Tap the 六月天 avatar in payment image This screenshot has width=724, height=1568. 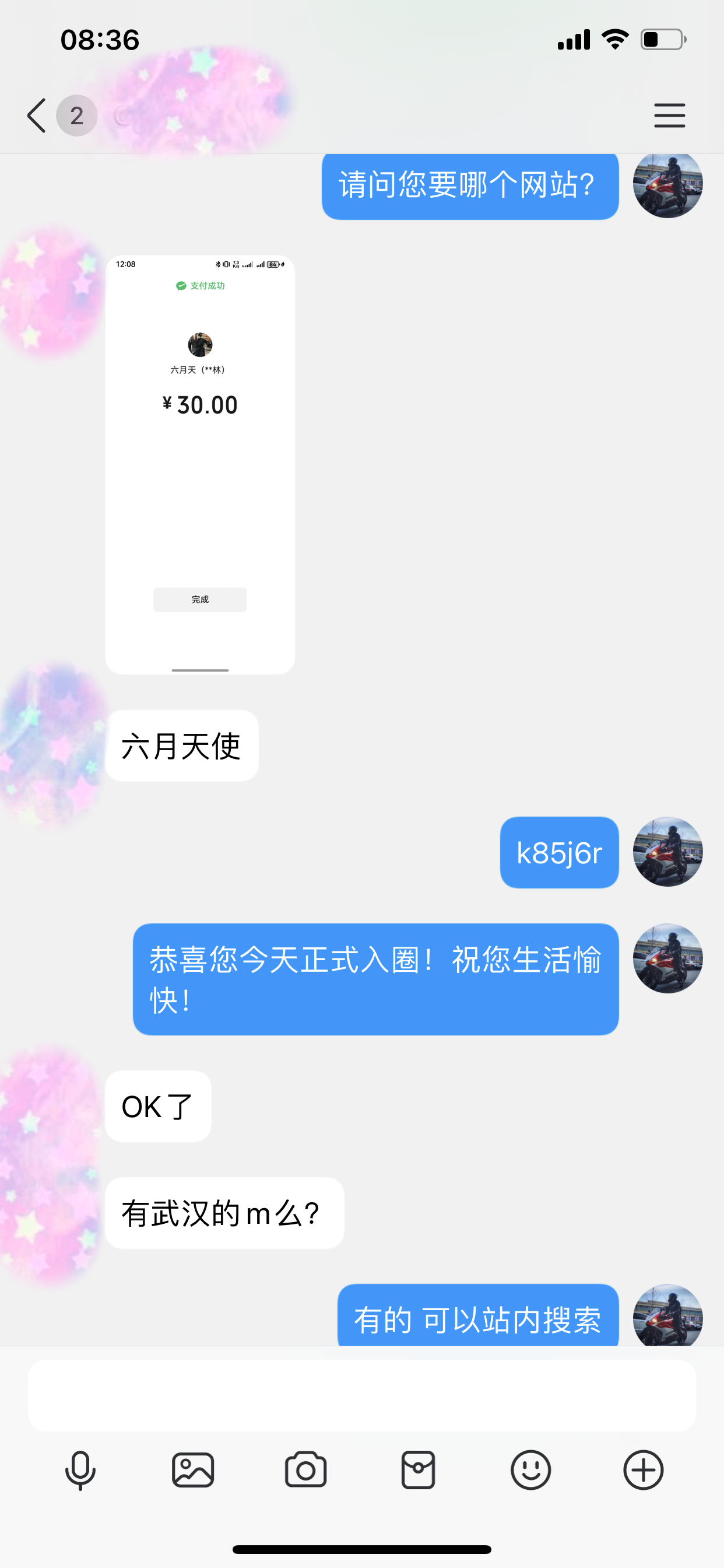click(x=199, y=345)
